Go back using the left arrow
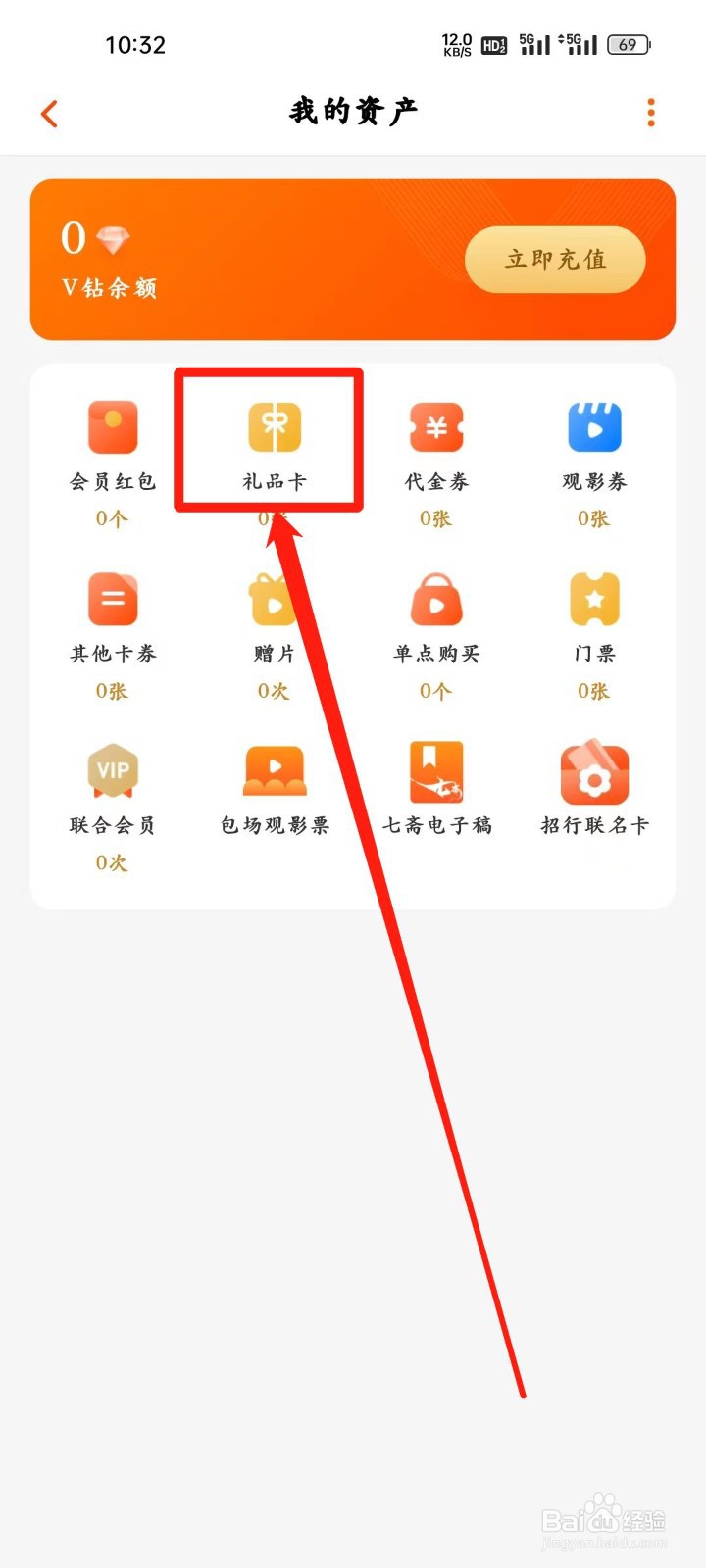Screen dimensions: 706x1568 click(x=49, y=112)
